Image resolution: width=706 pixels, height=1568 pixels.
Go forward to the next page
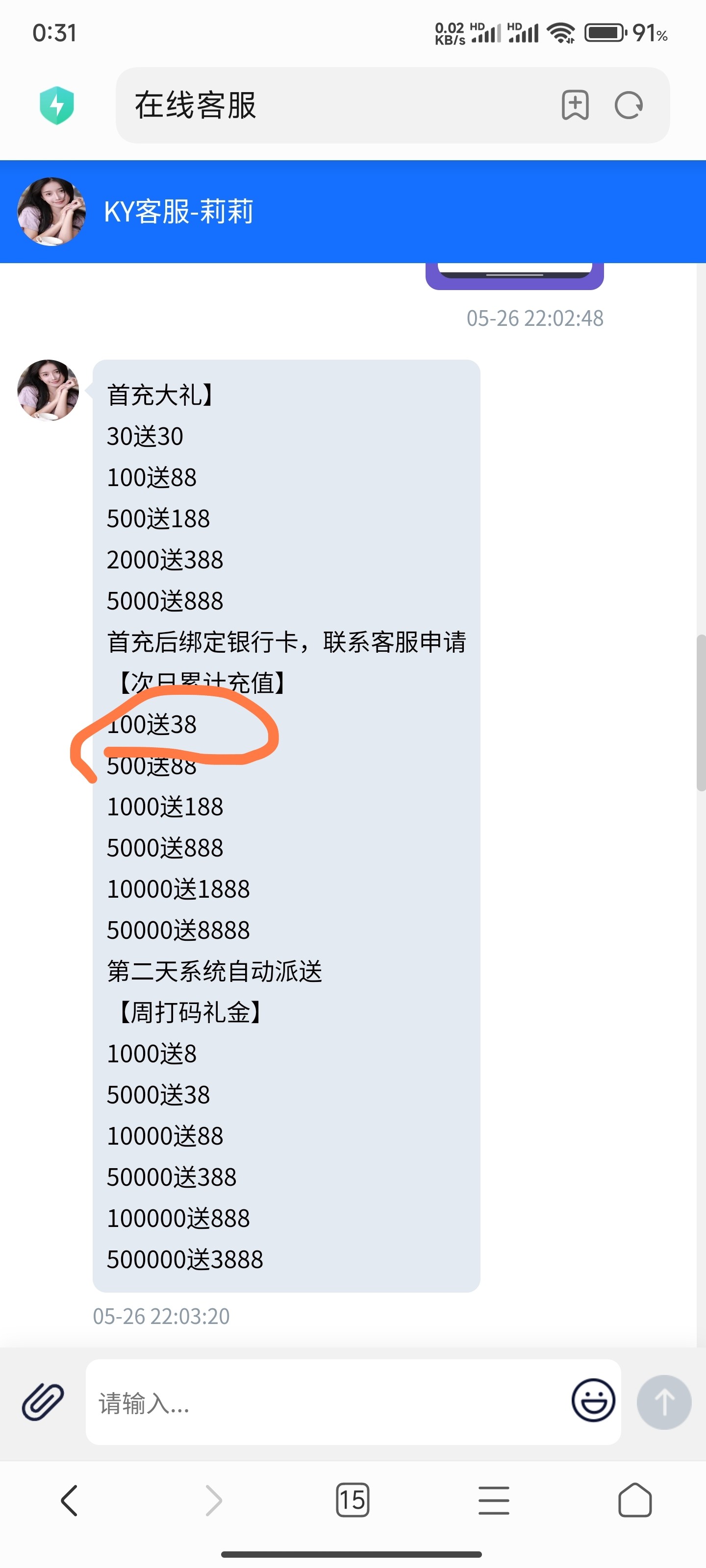pos(213,1500)
